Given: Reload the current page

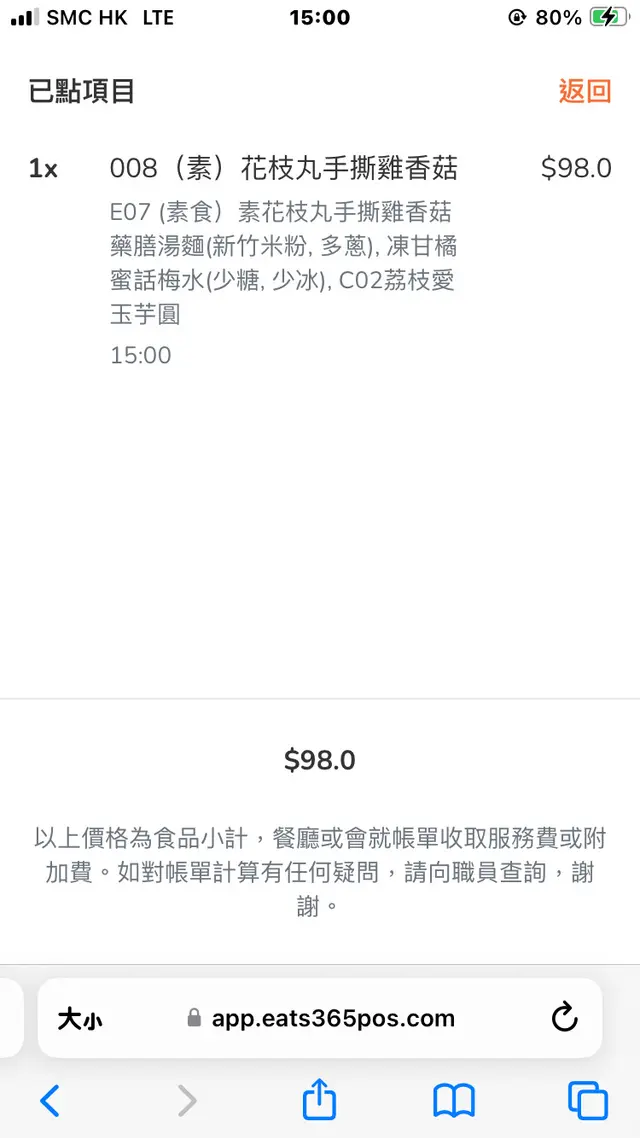Looking at the screenshot, I should [x=564, y=1019].
